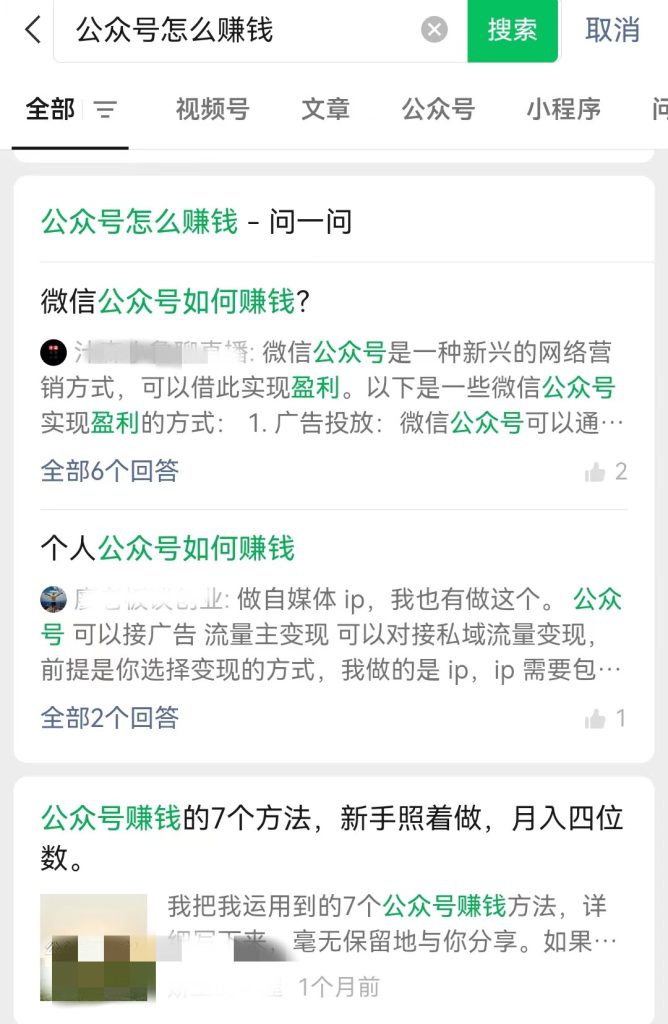Switch to the 文章 tab
The height and width of the screenshot is (1024, 668).
click(x=325, y=110)
